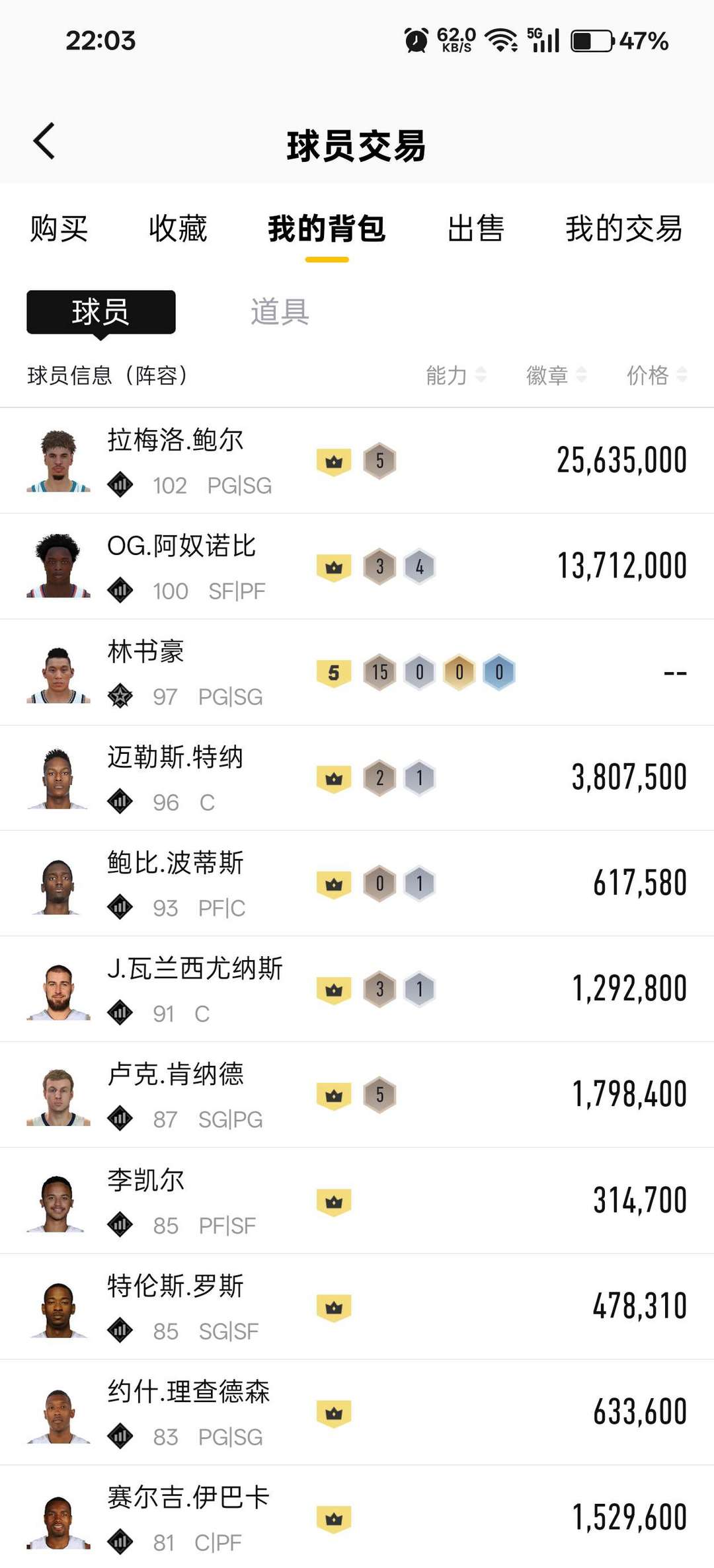Open the player row 鲍比.波蒂斯

click(x=357, y=883)
